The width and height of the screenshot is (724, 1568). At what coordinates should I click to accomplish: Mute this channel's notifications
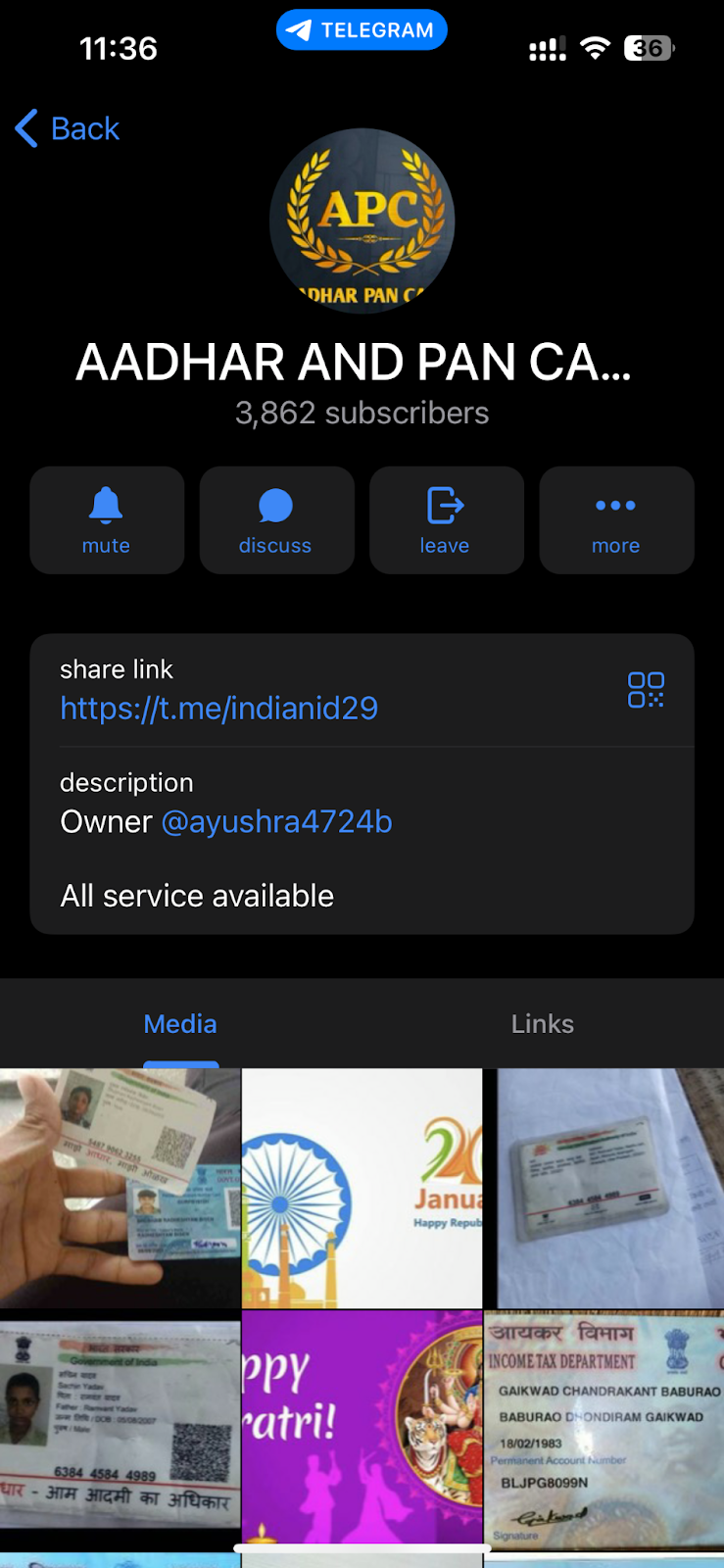(x=107, y=519)
